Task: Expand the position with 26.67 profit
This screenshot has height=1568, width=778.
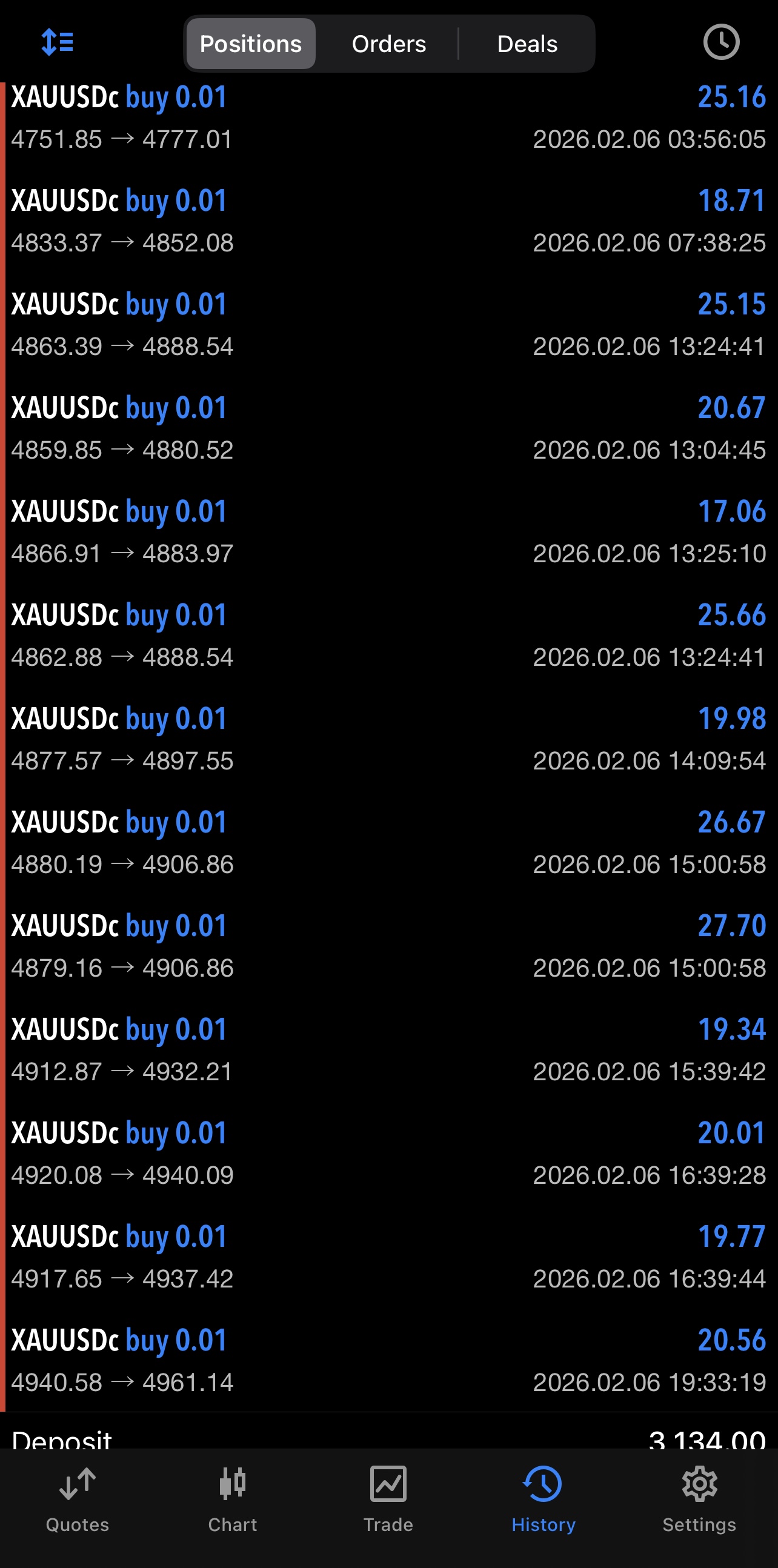Action: point(388,842)
